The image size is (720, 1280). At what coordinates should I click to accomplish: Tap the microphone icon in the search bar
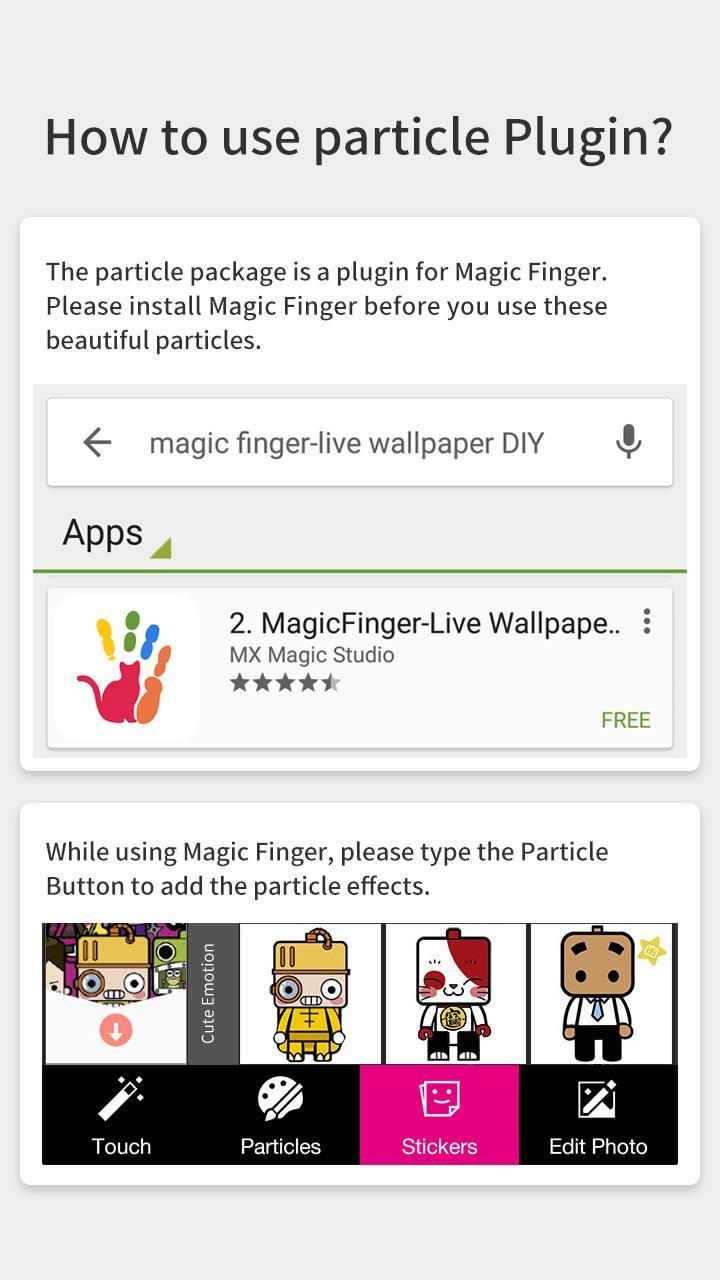(x=628, y=441)
